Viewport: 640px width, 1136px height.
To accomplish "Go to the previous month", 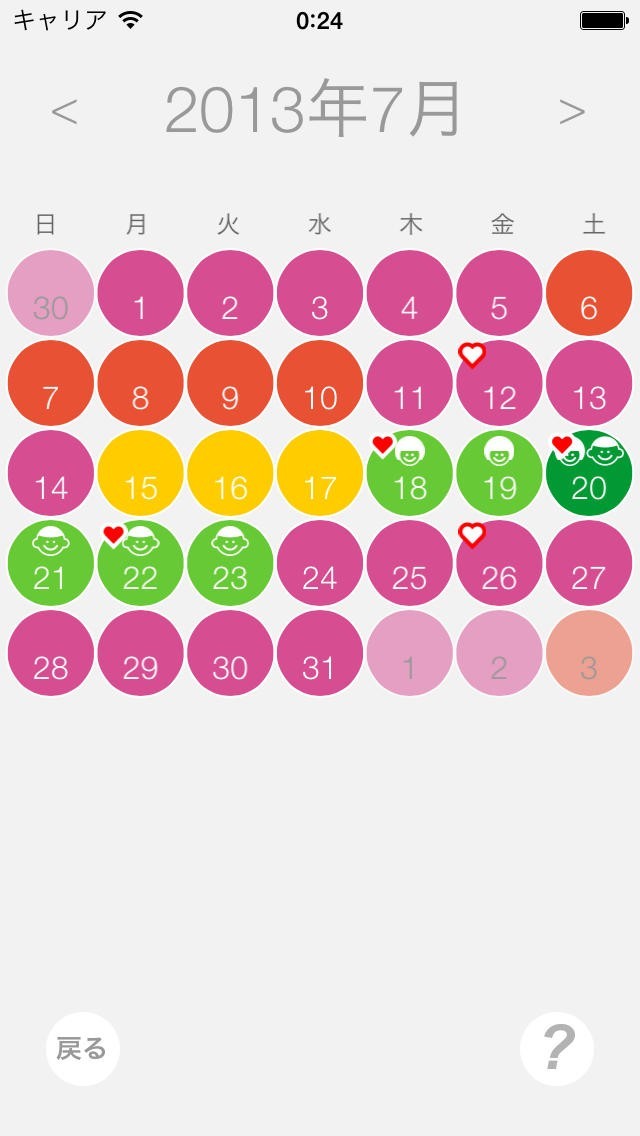I will point(64,112).
